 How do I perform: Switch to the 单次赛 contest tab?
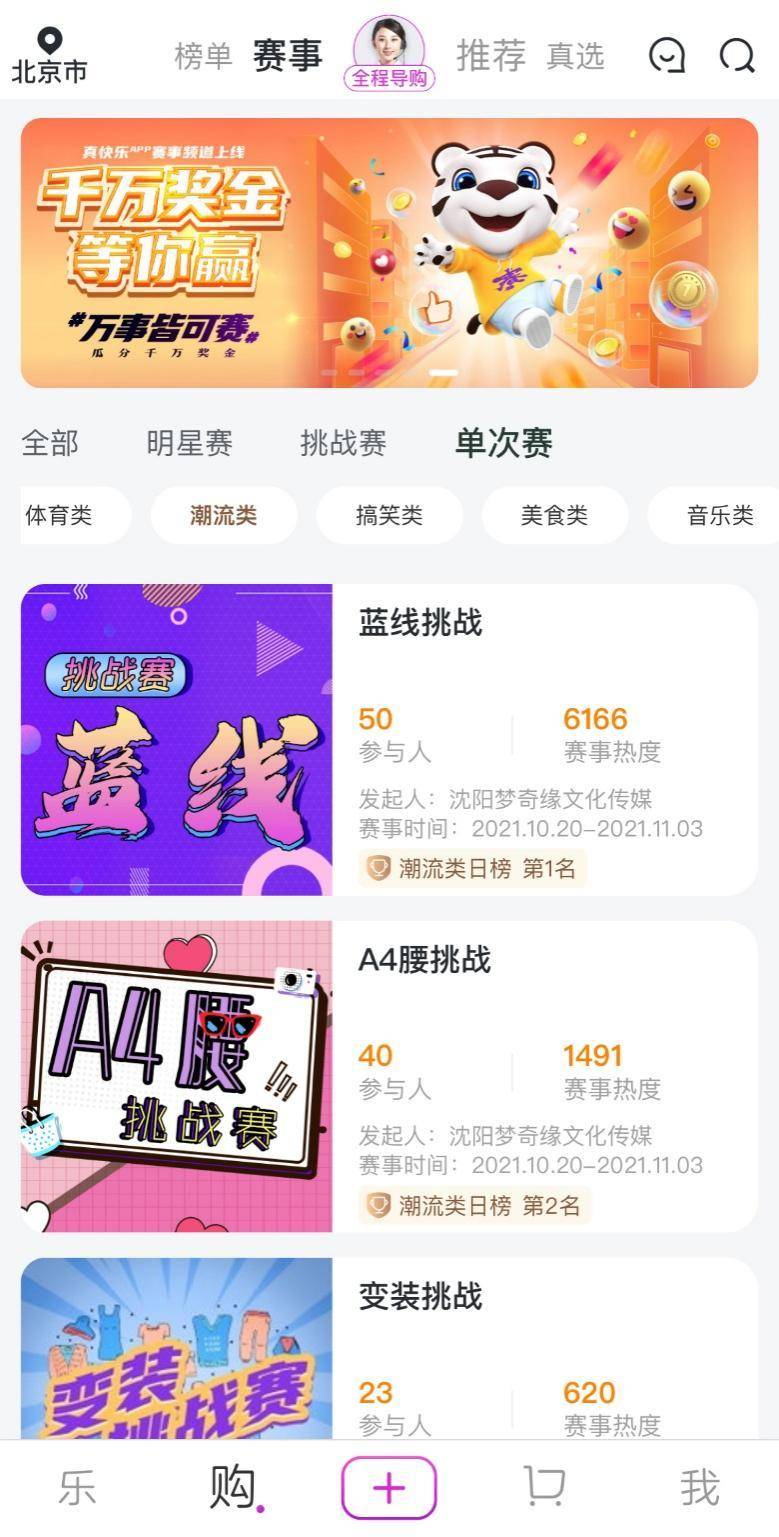point(505,443)
